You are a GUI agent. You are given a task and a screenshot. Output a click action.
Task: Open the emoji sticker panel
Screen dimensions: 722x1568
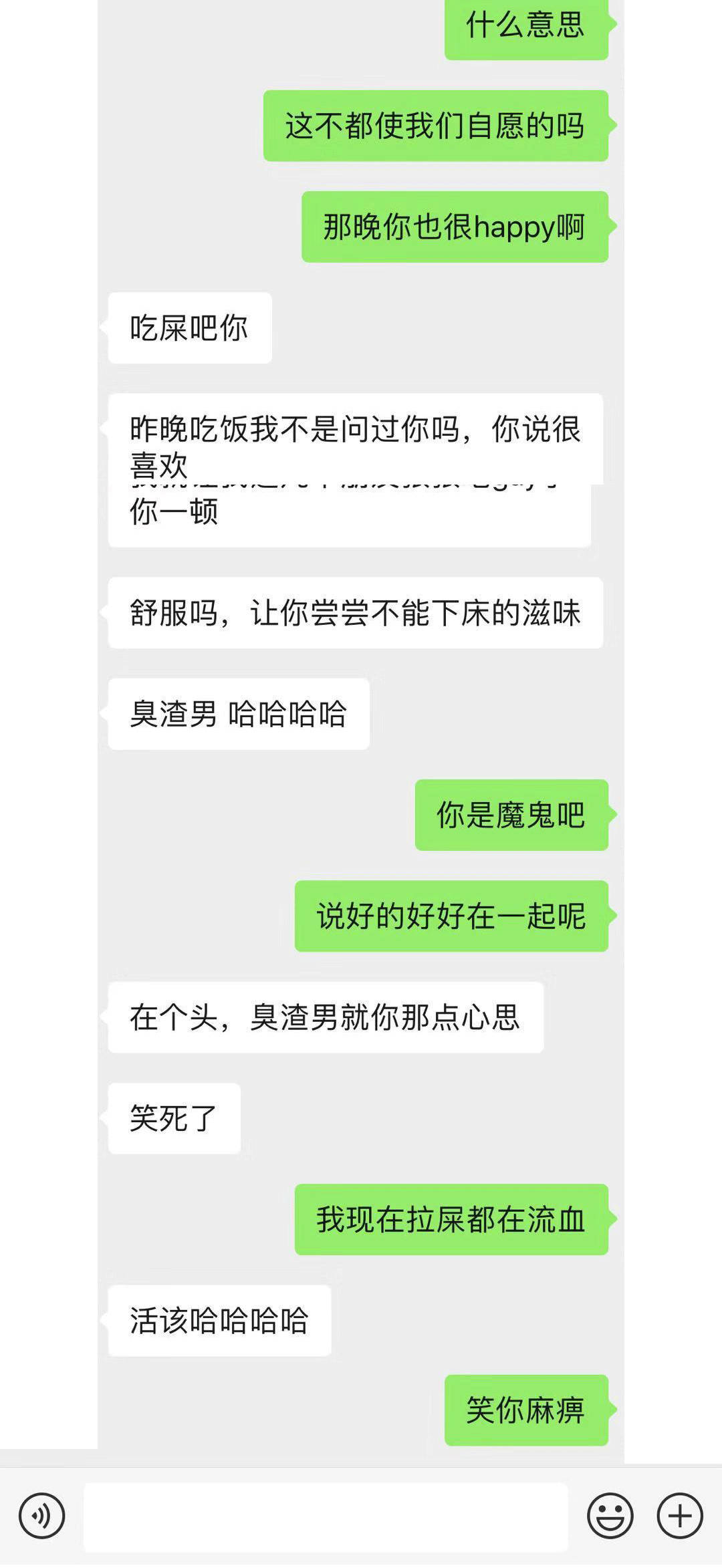point(610,1515)
